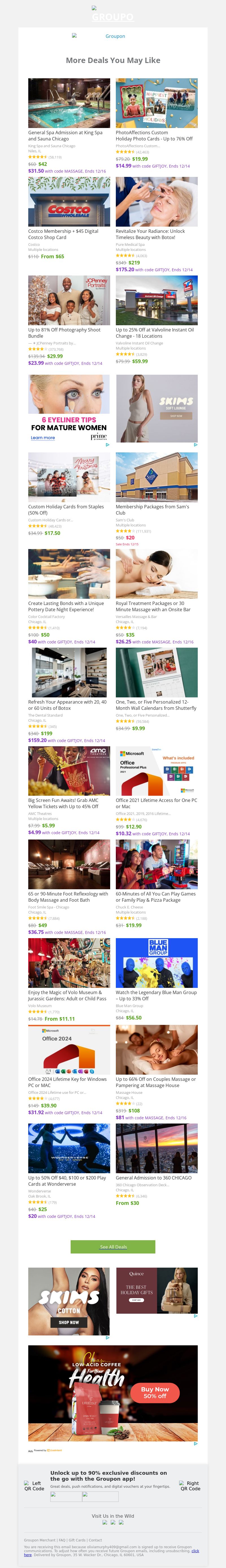Open the Blue Man Group deal
226x1568 pixels.
[x=157, y=962]
